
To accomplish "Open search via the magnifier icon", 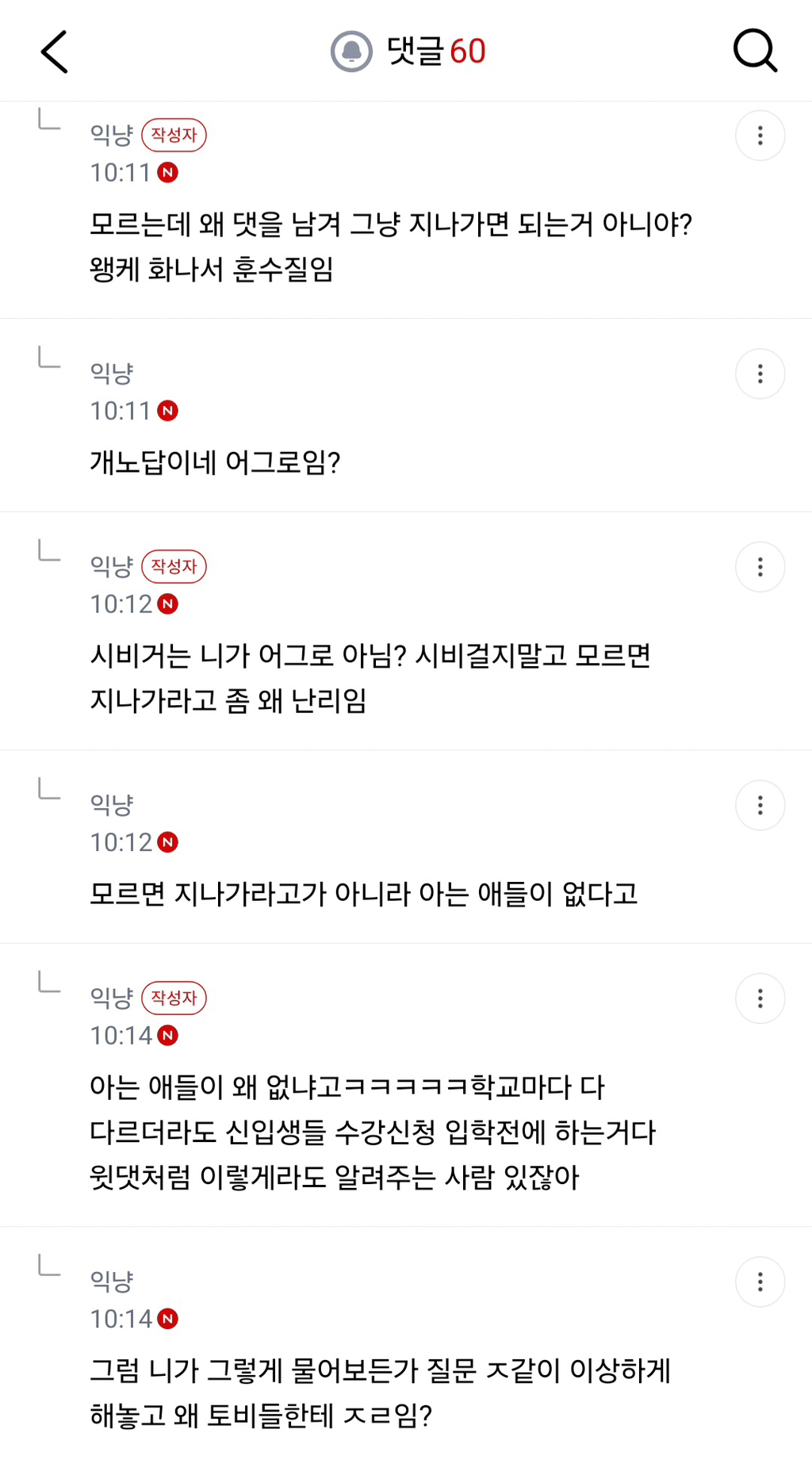I will [755, 52].
